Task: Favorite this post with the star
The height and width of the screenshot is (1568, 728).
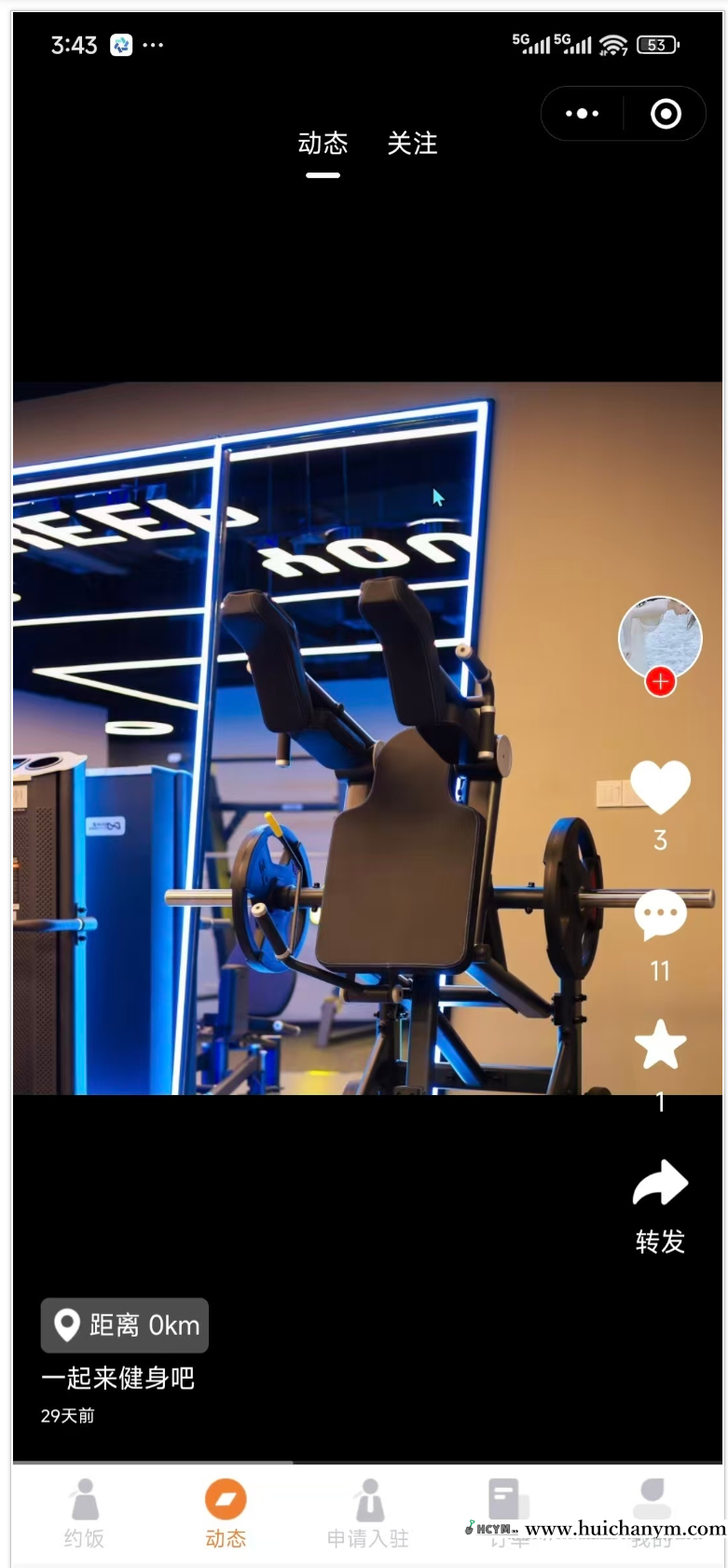Action: pos(660,1045)
